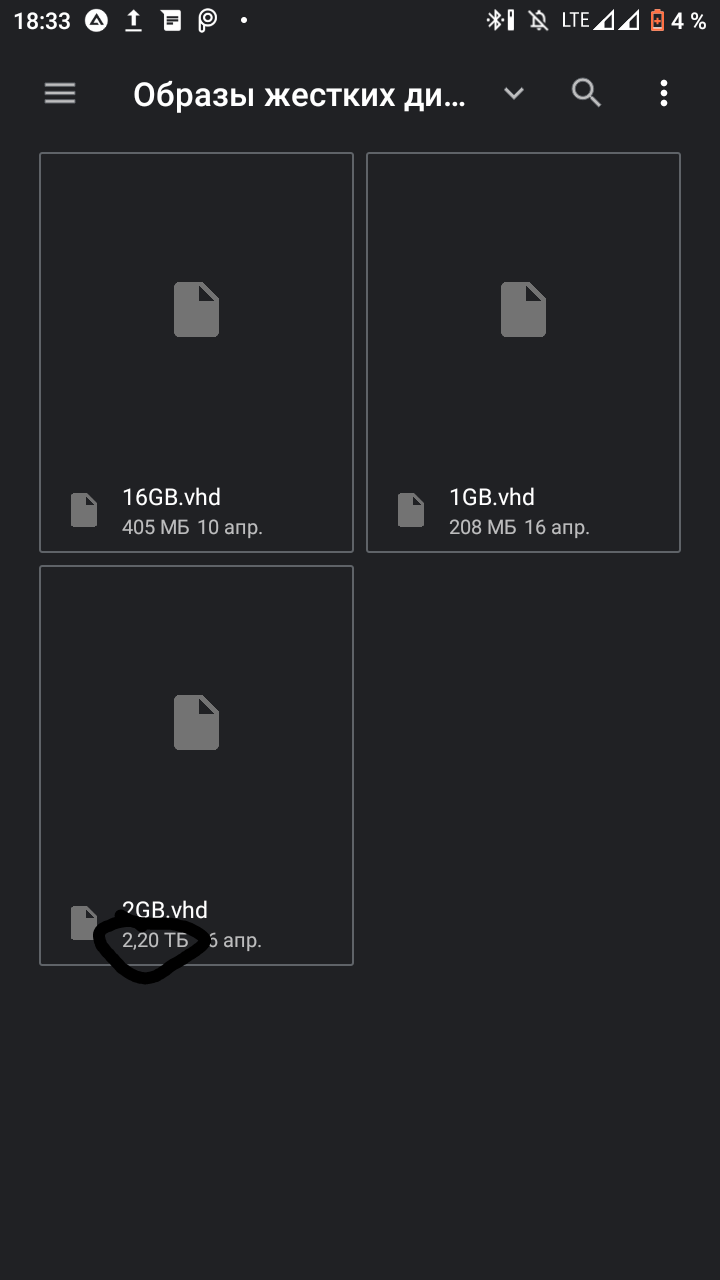Expand the folder title dropdown arrow
The height and width of the screenshot is (1280, 720).
click(514, 94)
